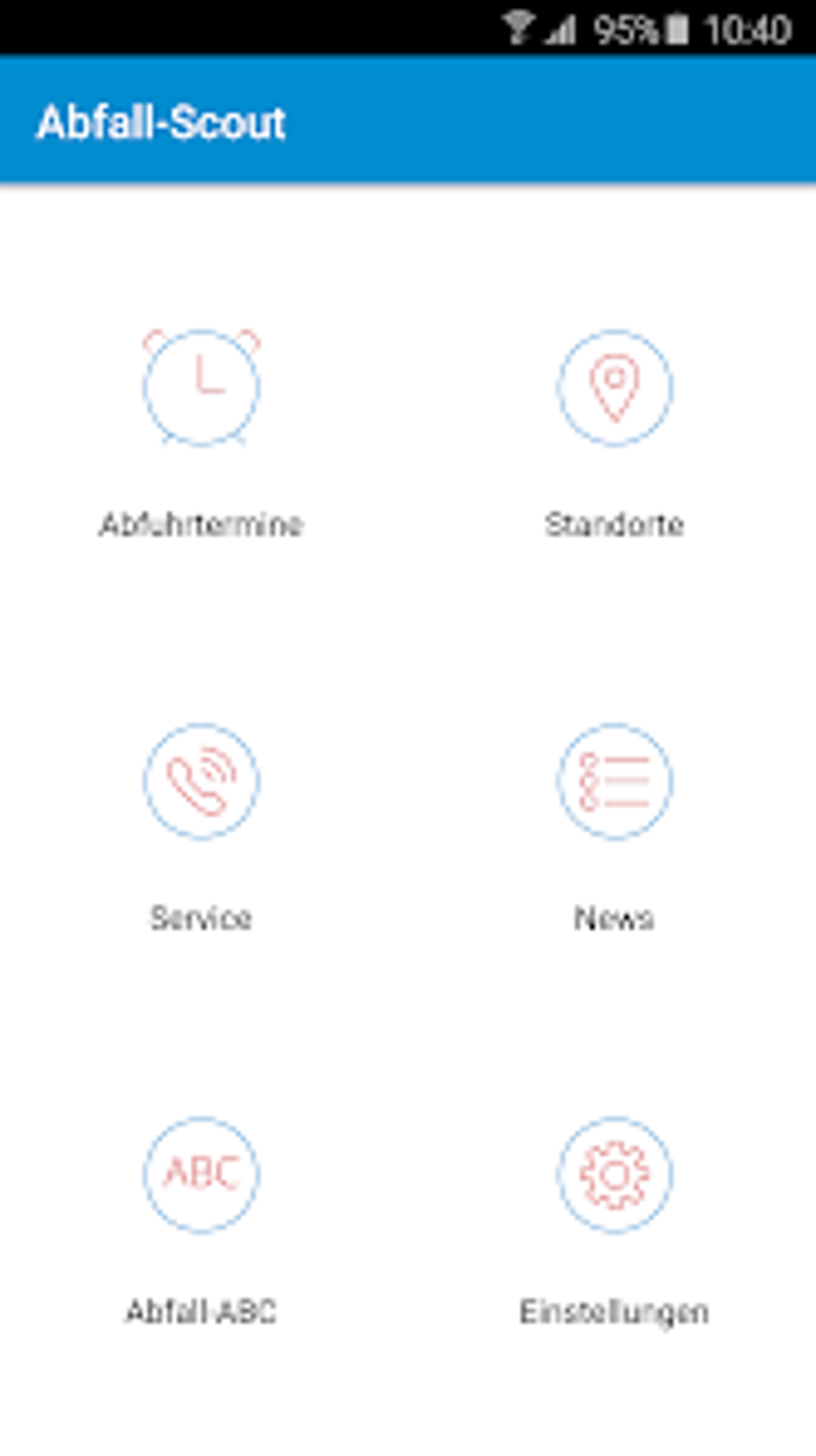
Task: Tap the Wi-Fi icon in the status bar
Action: [x=519, y=26]
